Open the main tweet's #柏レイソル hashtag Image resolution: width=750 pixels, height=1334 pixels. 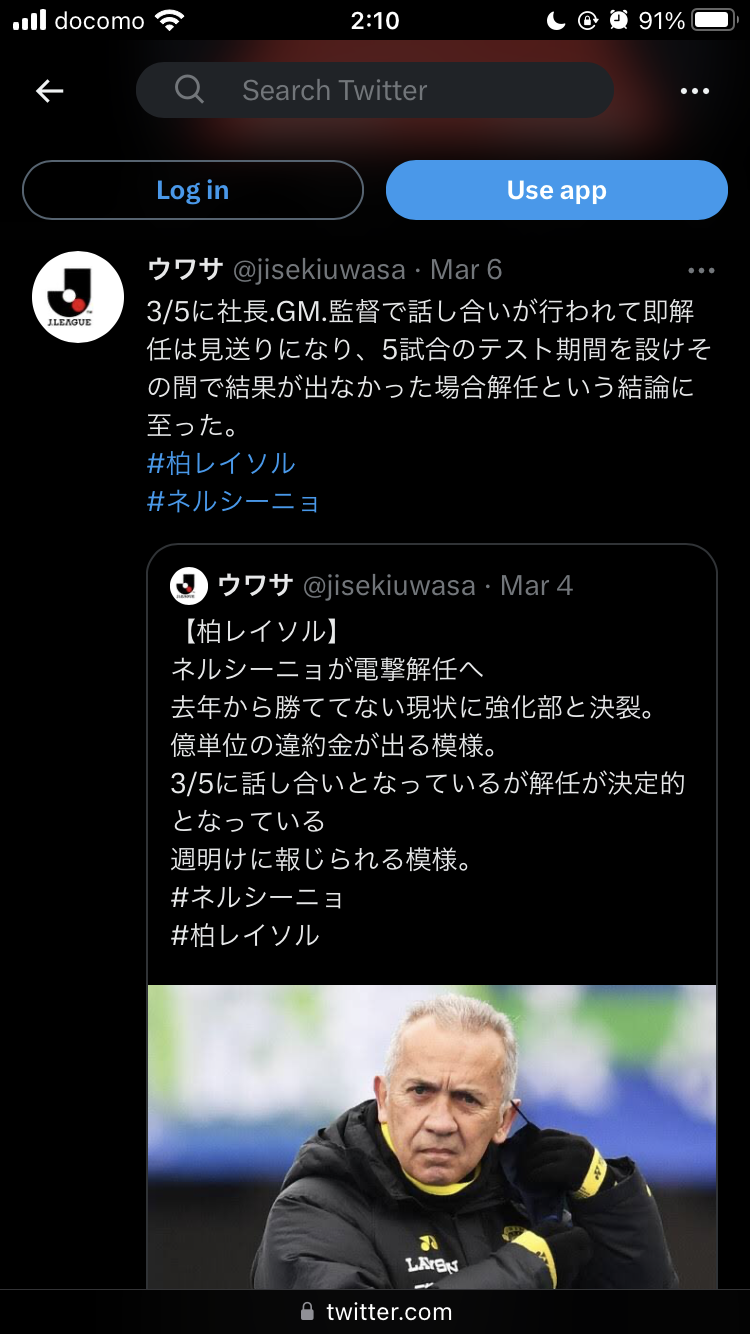pyautogui.click(x=221, y=463)
